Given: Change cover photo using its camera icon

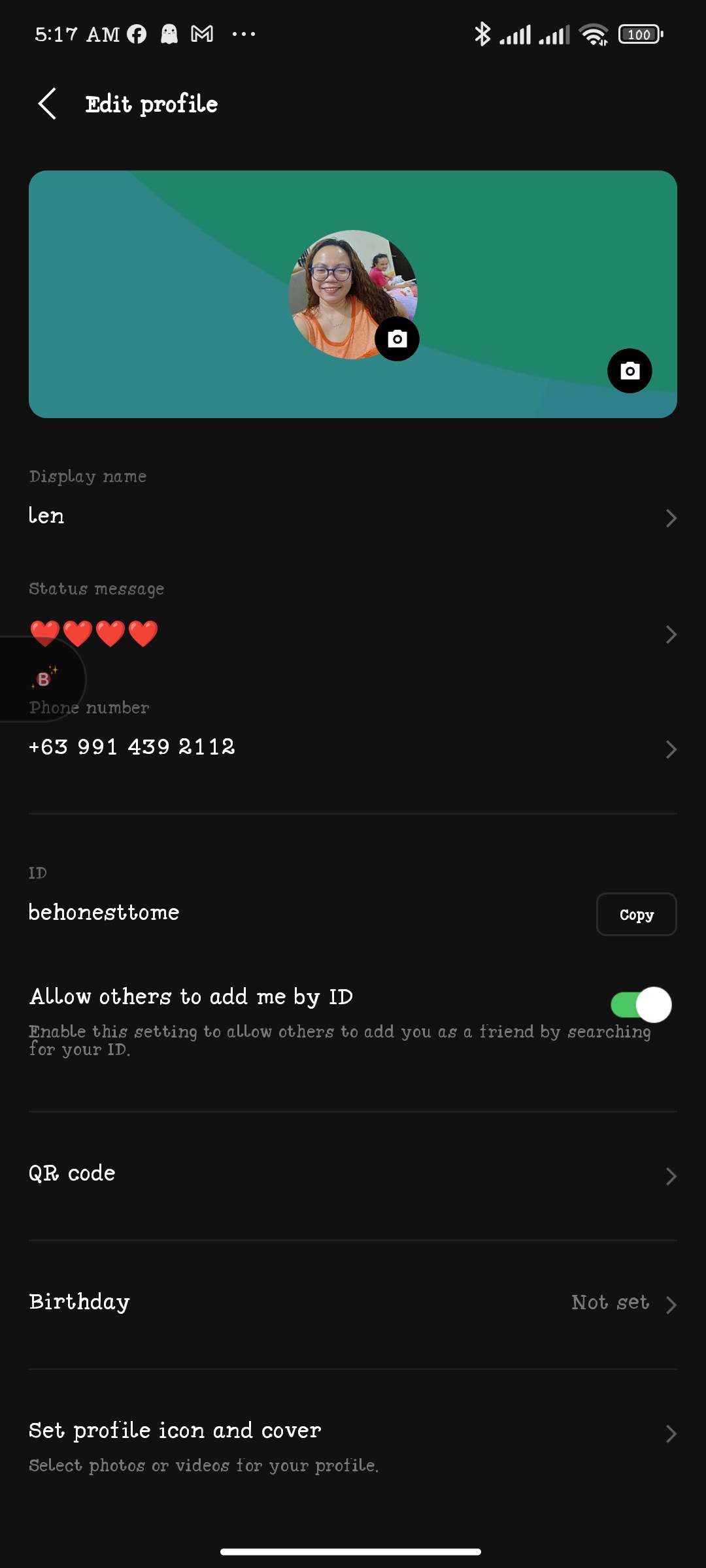Looking at the screenshot, I should tap(630, 370).
